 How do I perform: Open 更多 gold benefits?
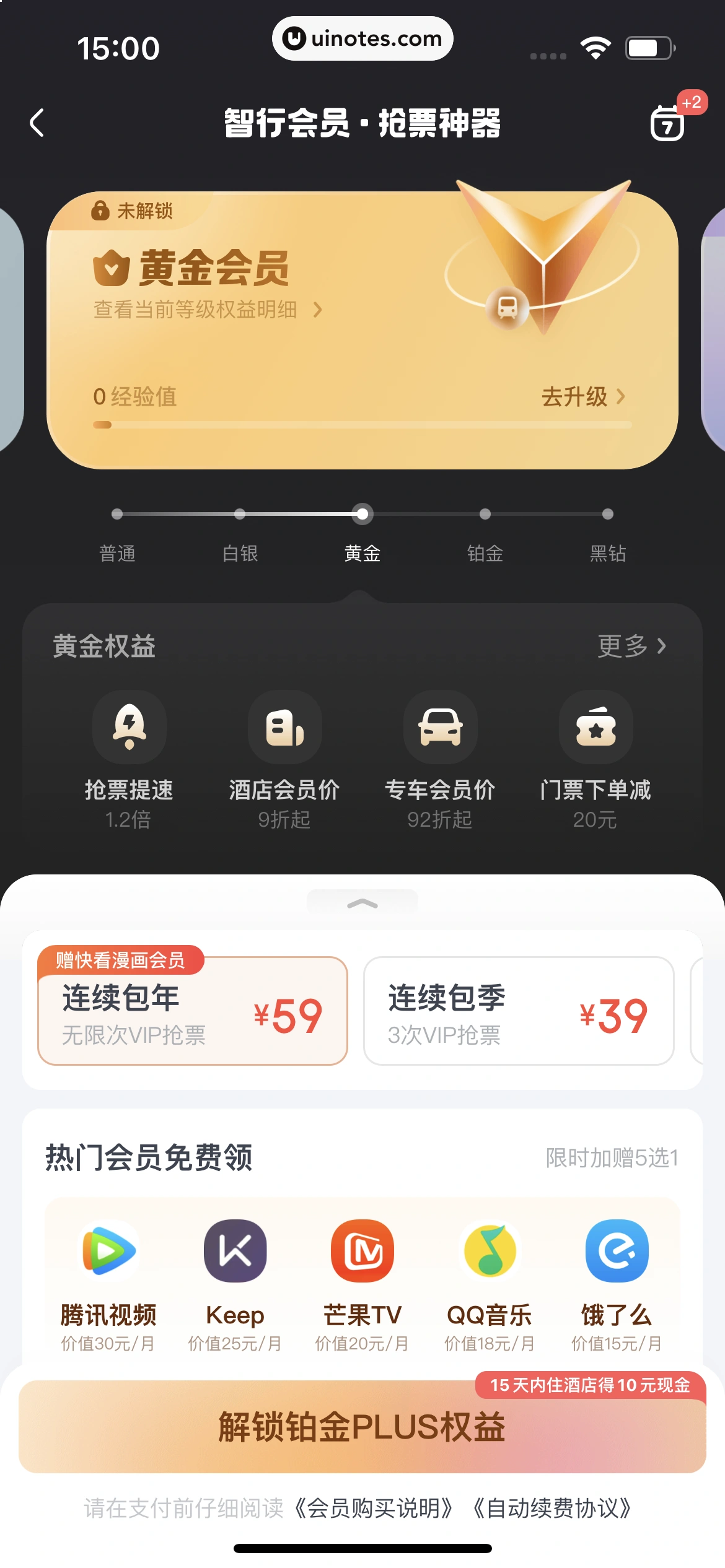pos(631,646)
